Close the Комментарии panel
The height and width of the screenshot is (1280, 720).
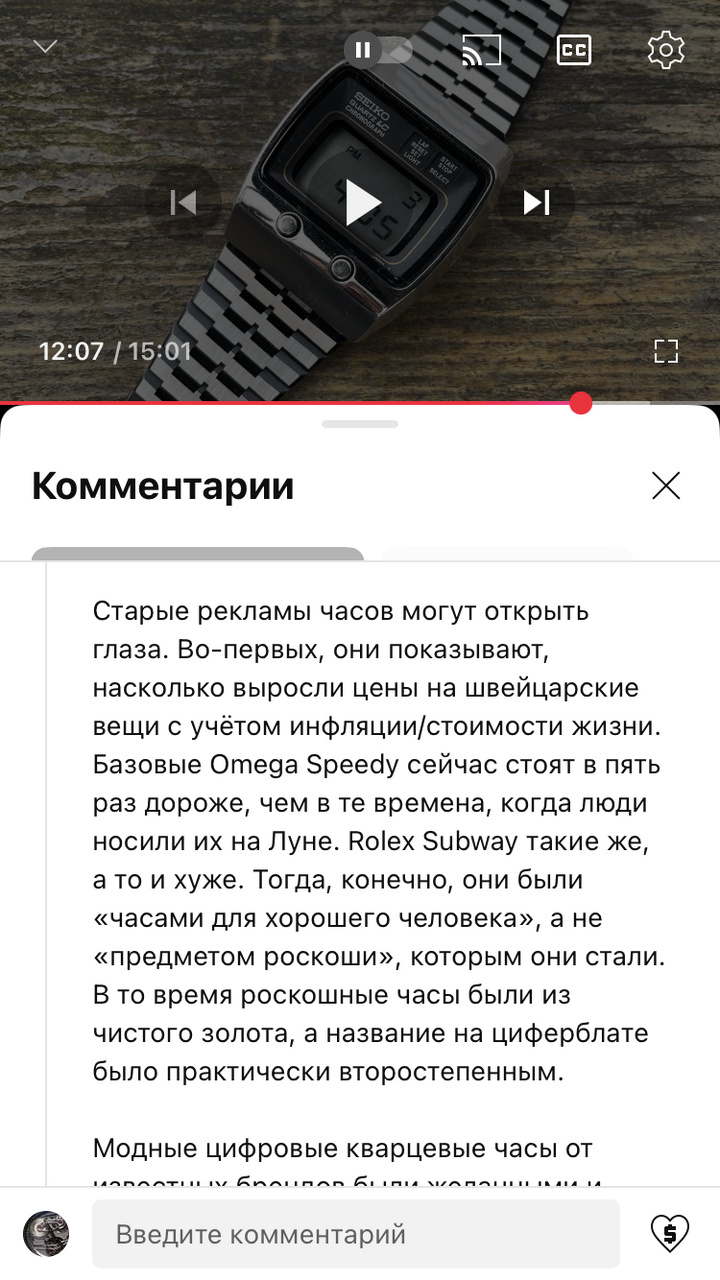[x=666, y=486]
